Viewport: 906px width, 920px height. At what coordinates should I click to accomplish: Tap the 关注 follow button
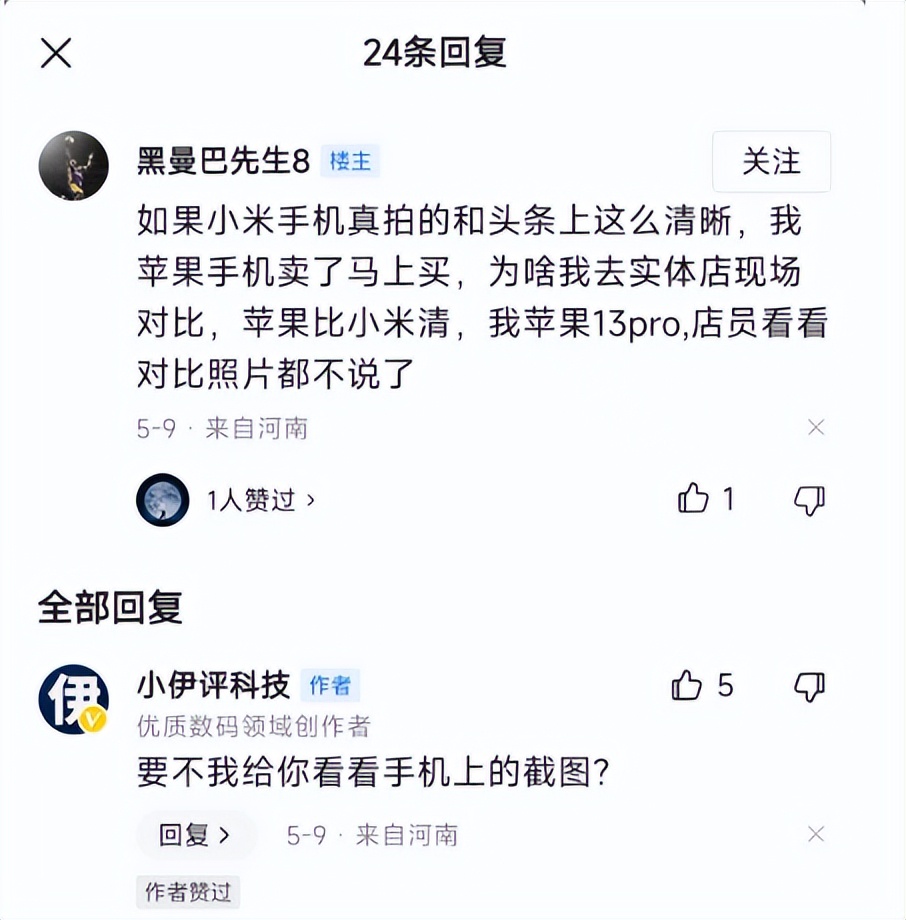pos(771,162)
